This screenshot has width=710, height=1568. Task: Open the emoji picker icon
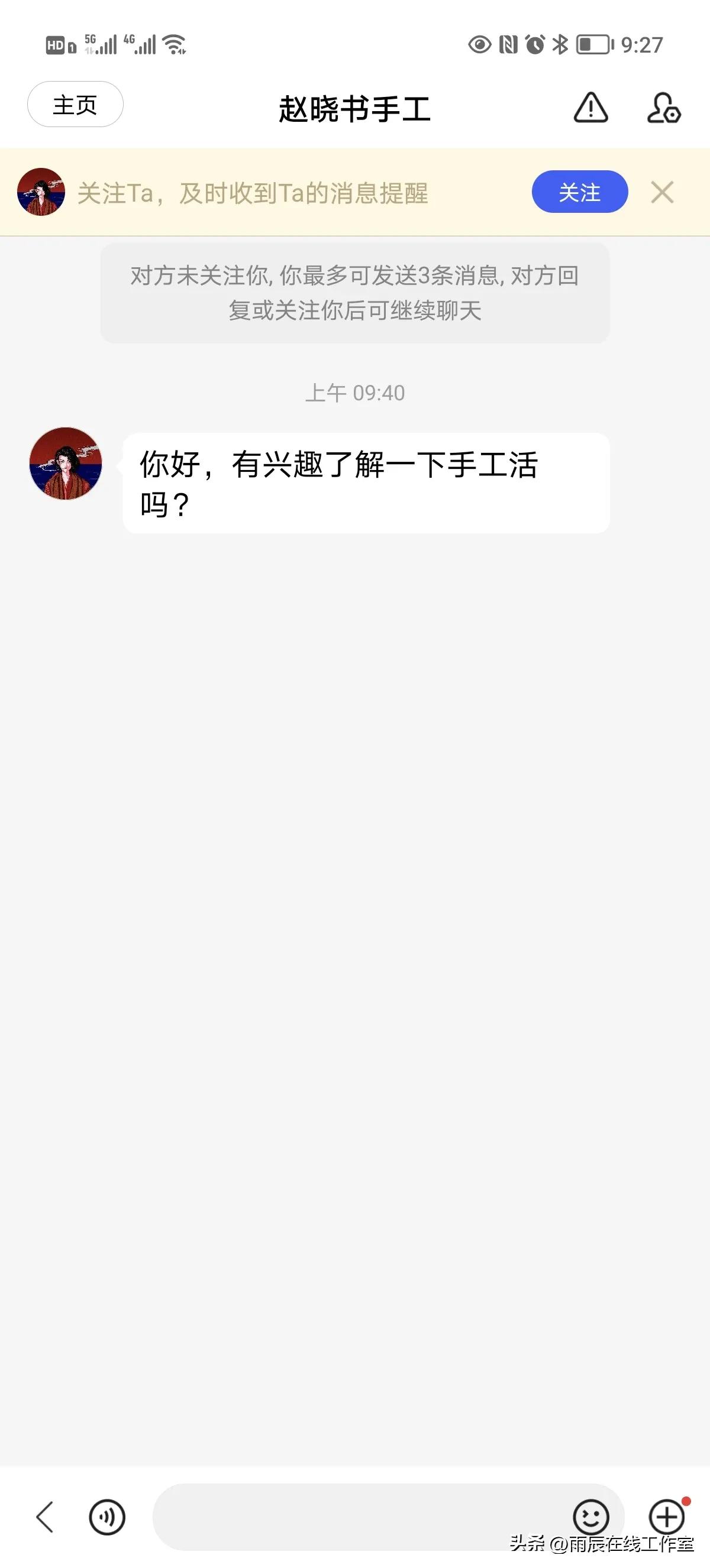[589, 1515]
